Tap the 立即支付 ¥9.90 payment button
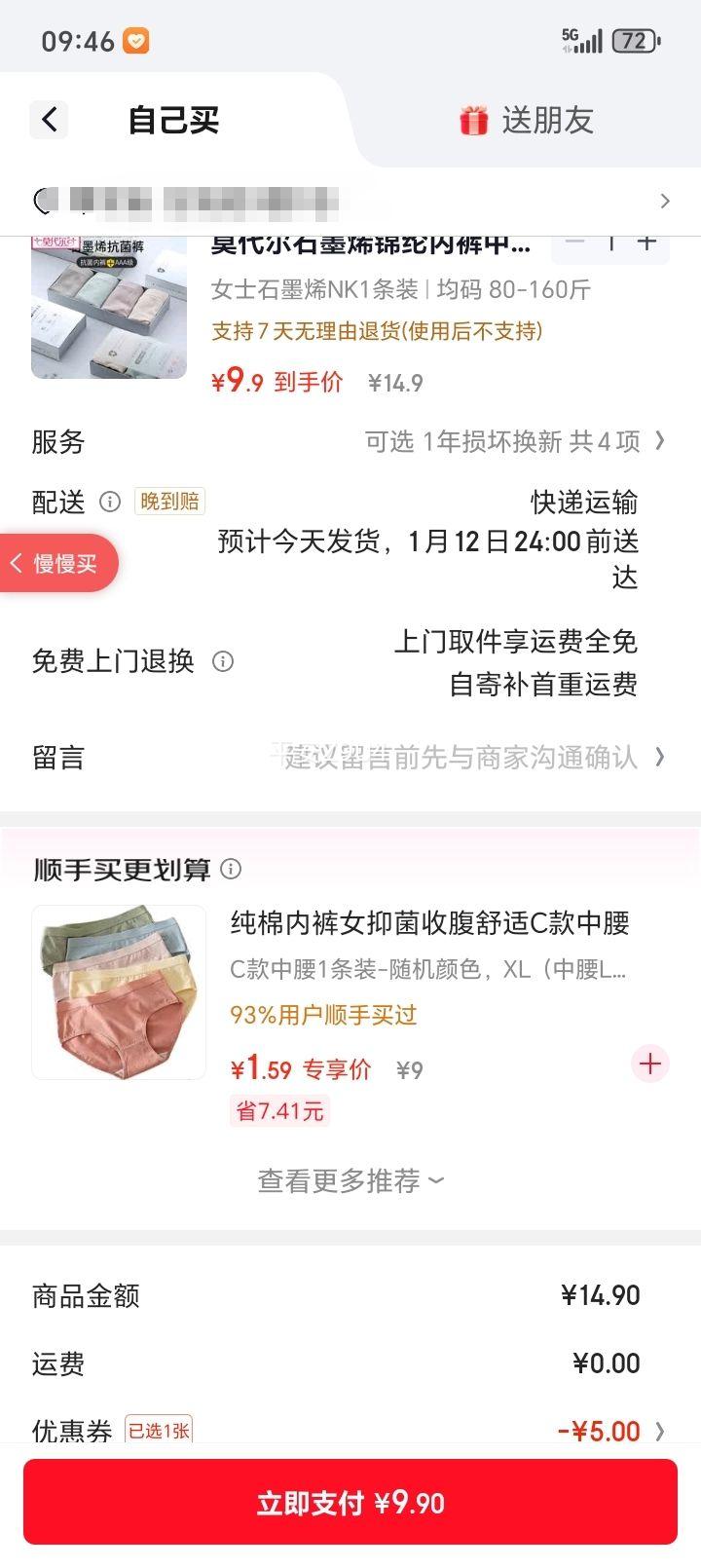 [350, 1500]
